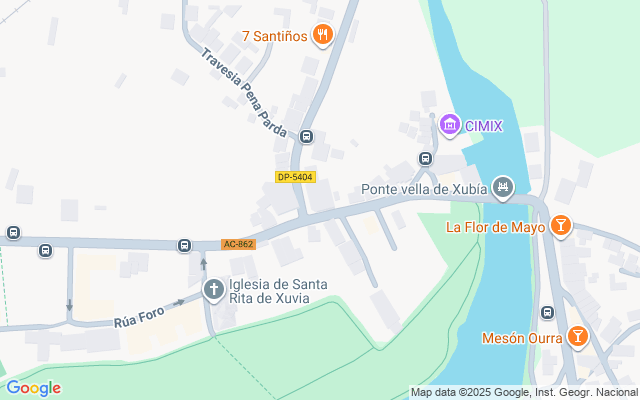View Mesón Ourra bar details
This screenshot has height=400, width=640.
tap(577, 338)
